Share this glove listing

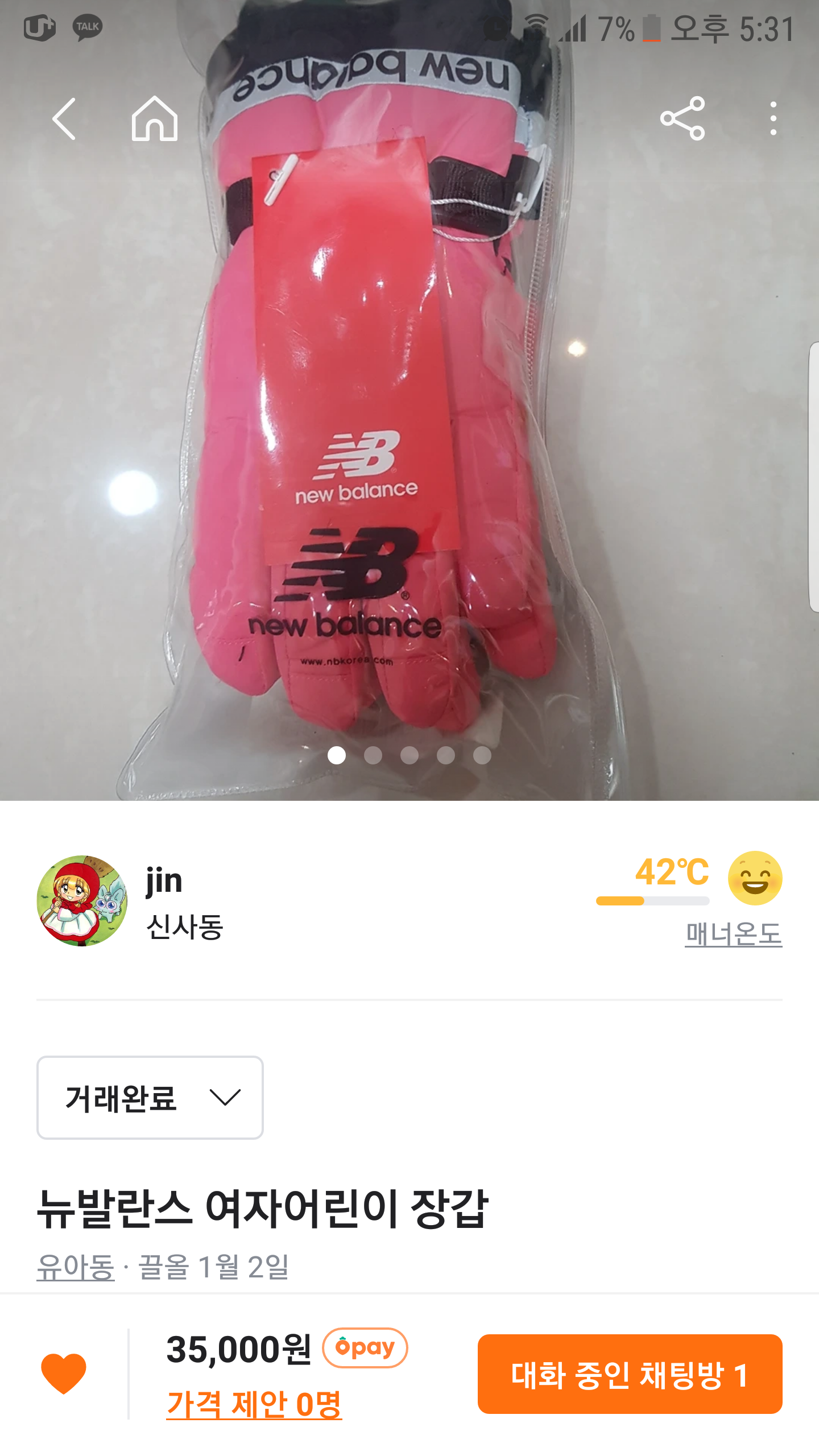[682, 119]
